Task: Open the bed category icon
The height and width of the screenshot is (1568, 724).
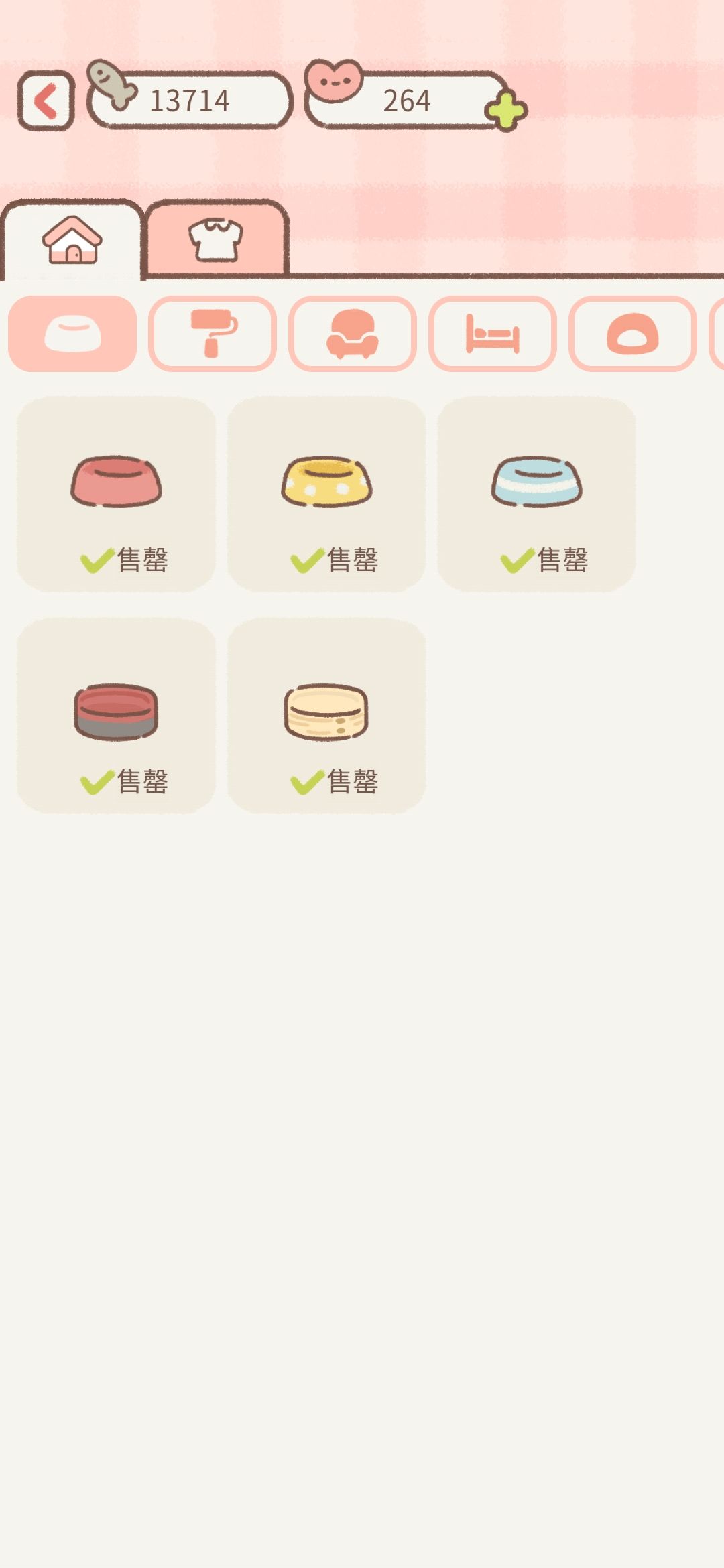Action: [x=495, y=333]
